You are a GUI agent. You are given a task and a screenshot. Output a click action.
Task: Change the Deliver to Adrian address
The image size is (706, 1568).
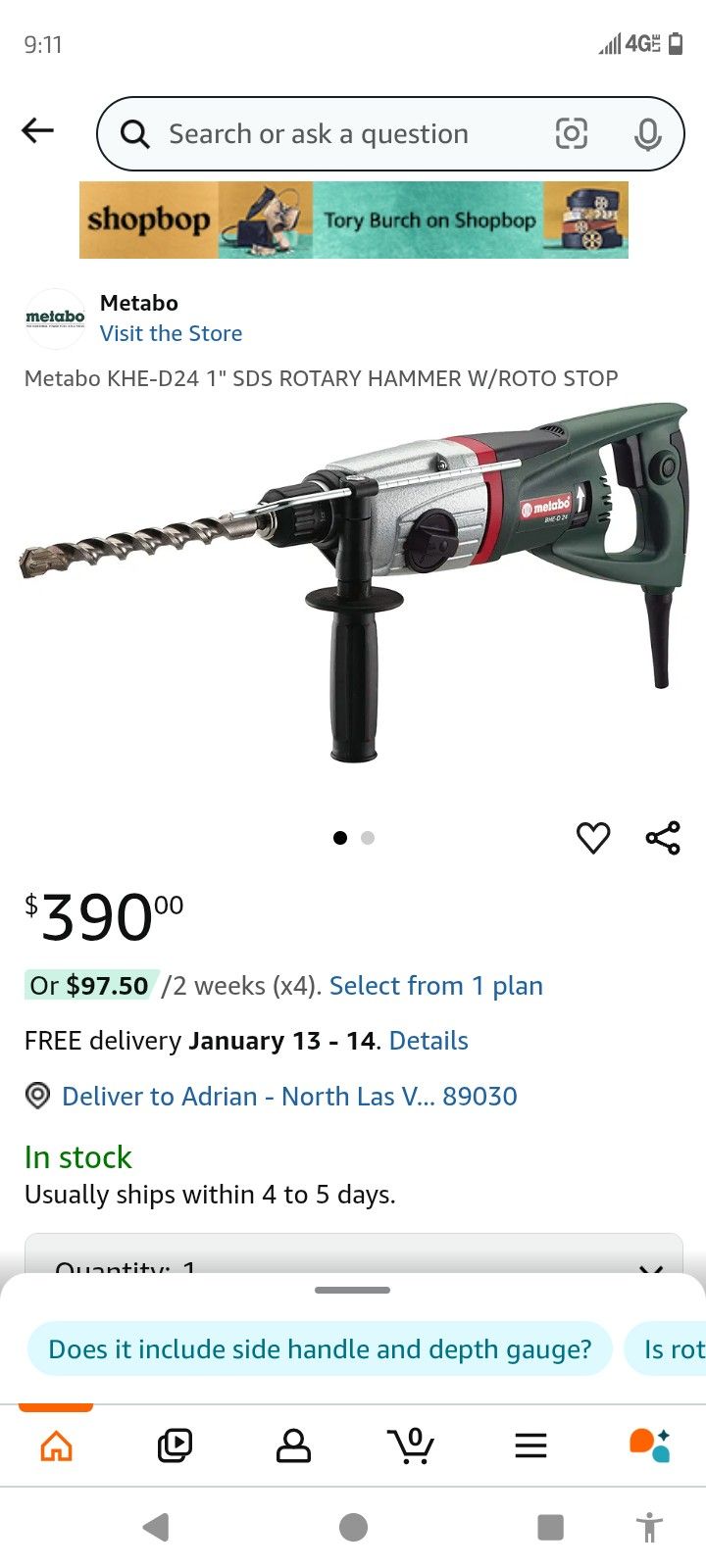(x=289, y=1096)
